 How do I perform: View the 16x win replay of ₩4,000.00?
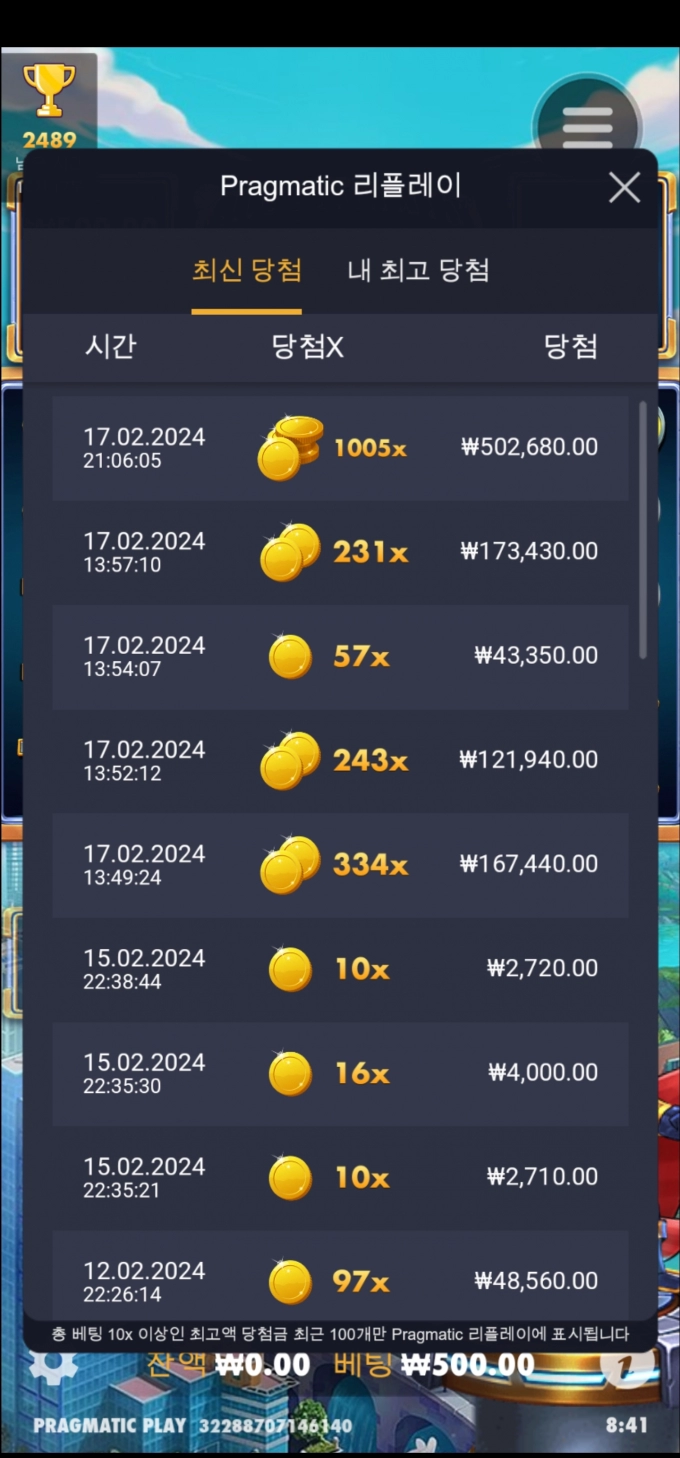pos(340,1073)
